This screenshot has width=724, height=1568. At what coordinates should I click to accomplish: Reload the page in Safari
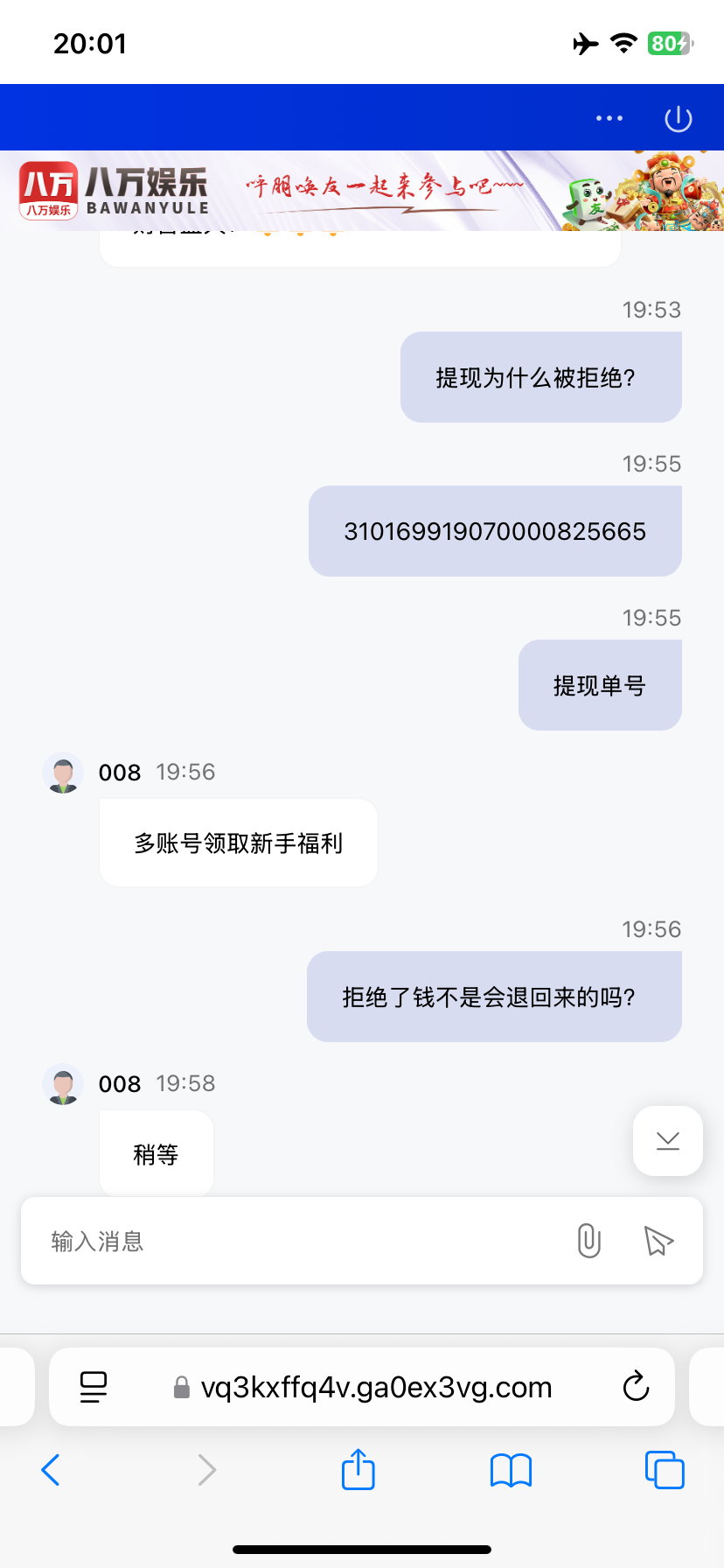pyautogui.click(x=636, y=1387)
